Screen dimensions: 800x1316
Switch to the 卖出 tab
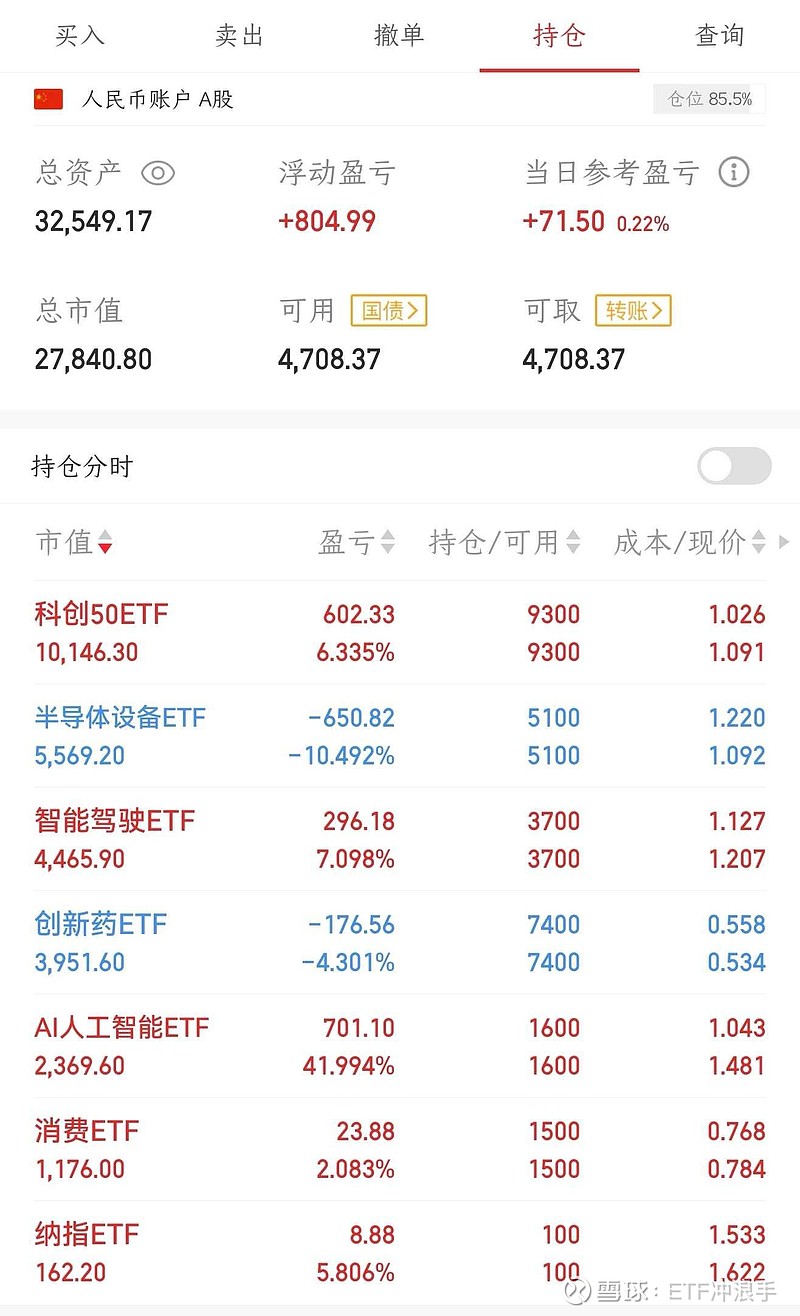point(239,35)
